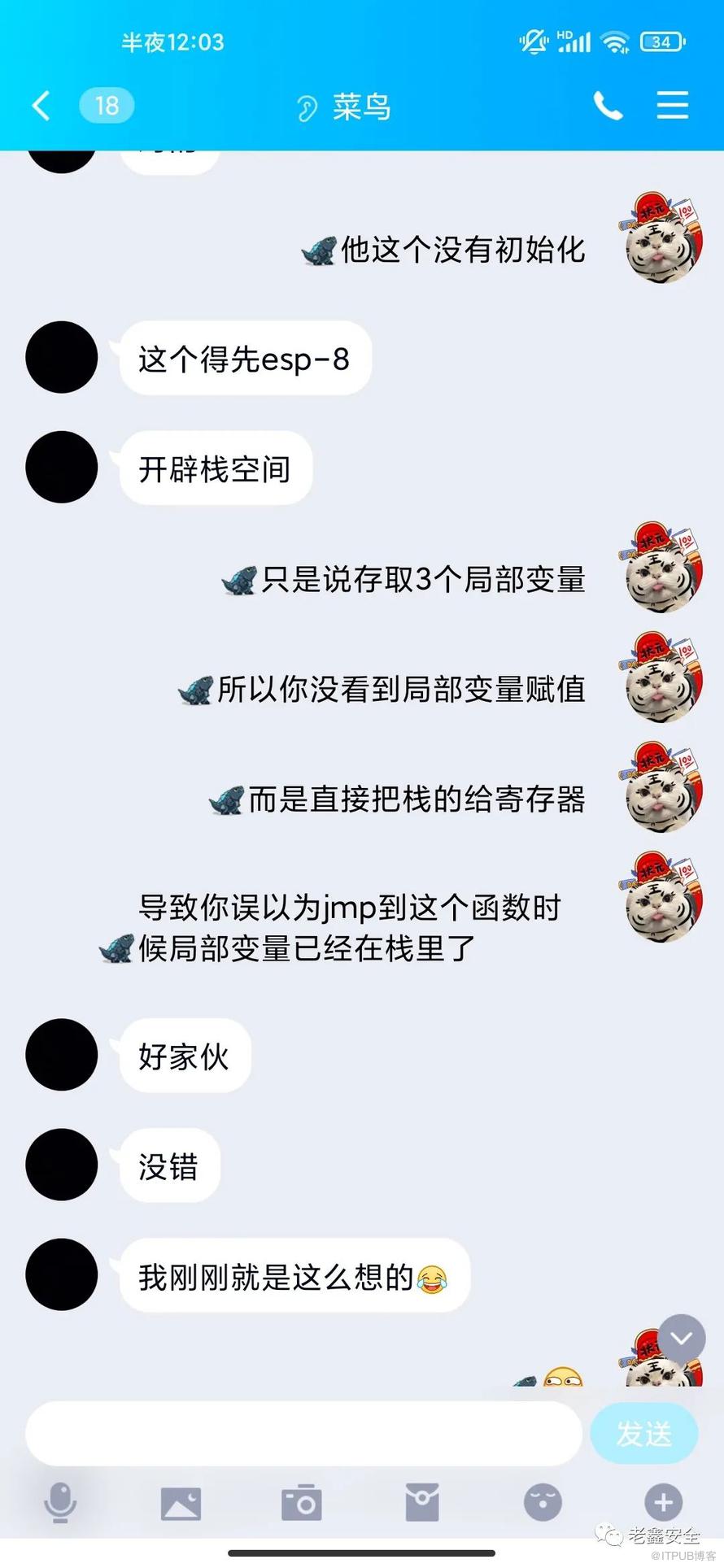Go back to the message list
Viewport: 724px width, 1568px height.
coord(41,106)
